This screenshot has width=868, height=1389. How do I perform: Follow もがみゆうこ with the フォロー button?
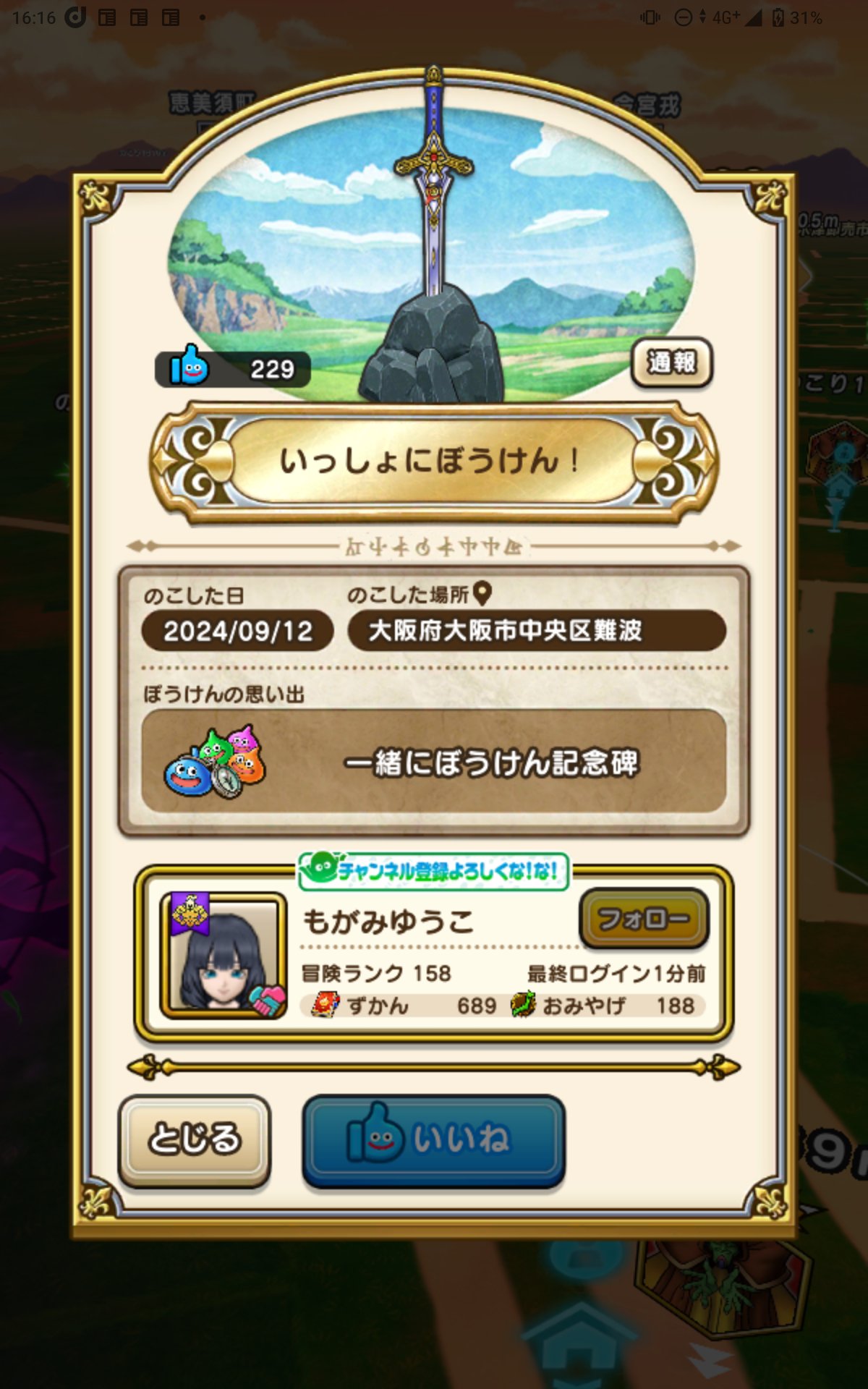point(643,919)
